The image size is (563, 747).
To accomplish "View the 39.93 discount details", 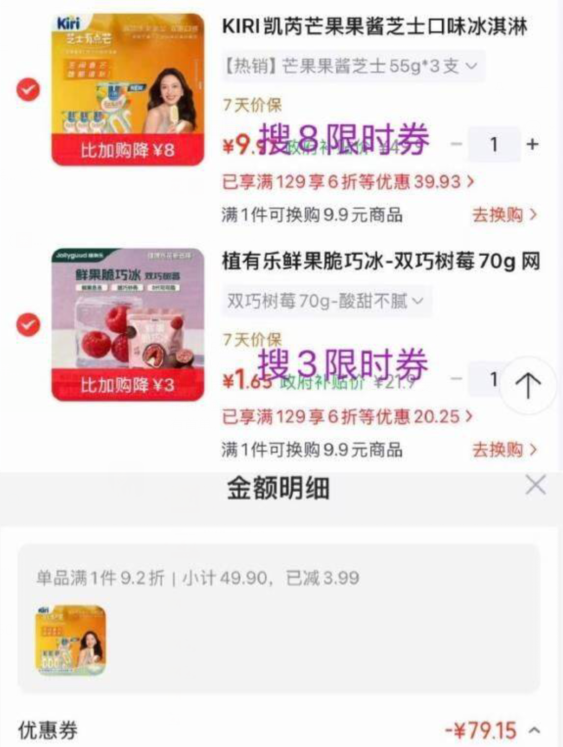I will click(348, 182).
